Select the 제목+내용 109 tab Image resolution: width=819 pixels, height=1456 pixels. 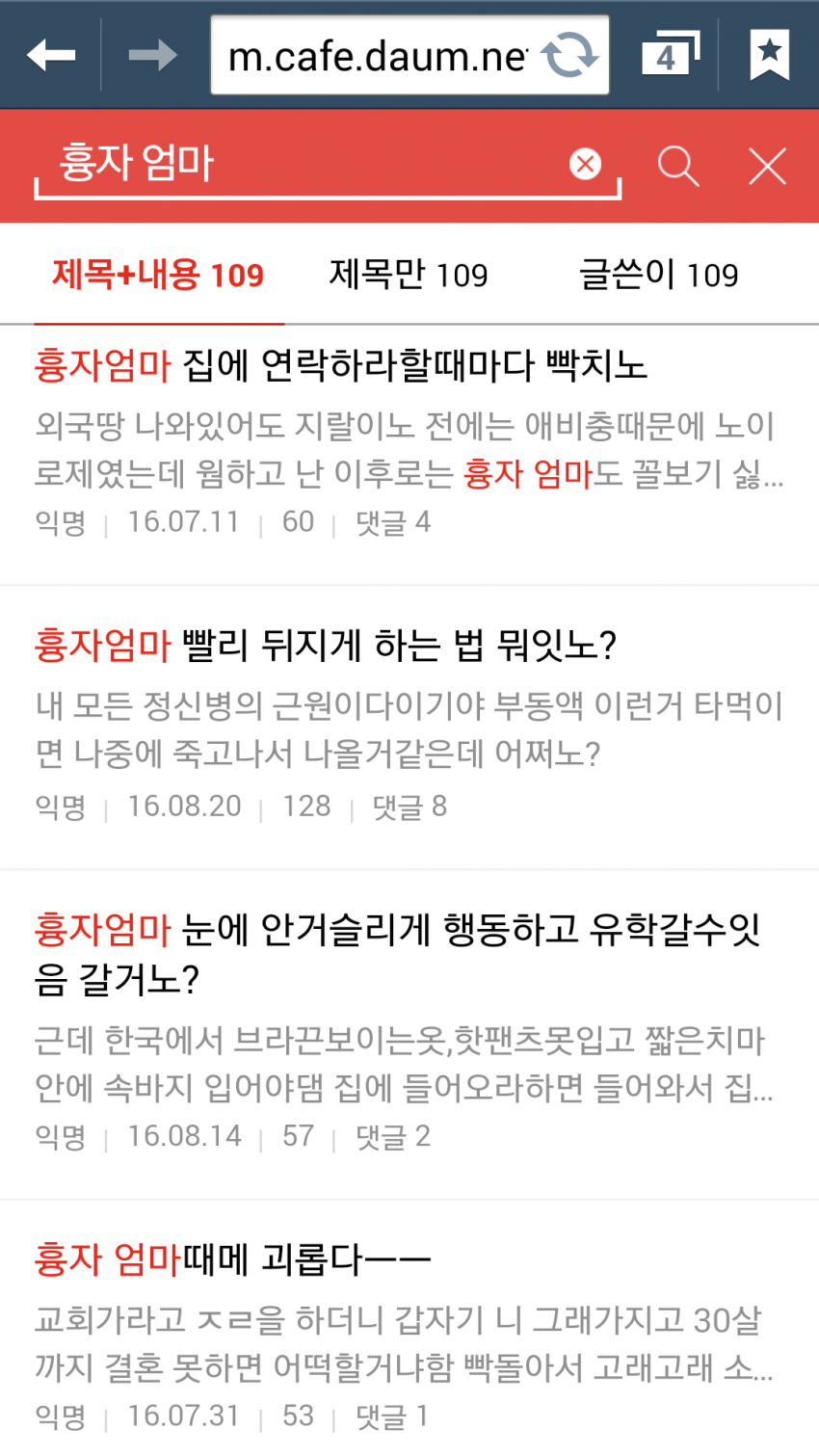click(x=158, y=275)
